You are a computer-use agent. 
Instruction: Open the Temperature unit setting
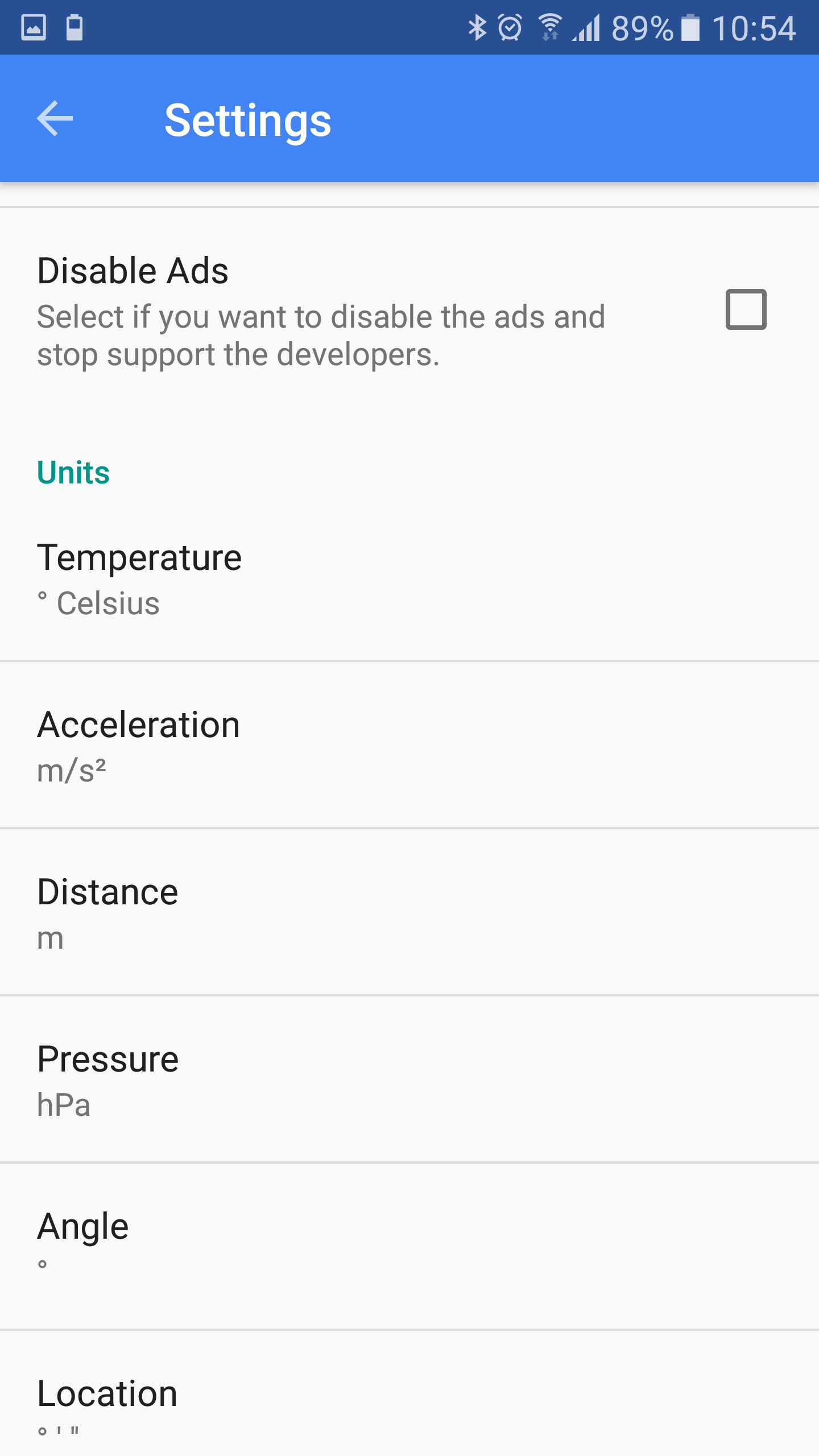coord(409,579)
